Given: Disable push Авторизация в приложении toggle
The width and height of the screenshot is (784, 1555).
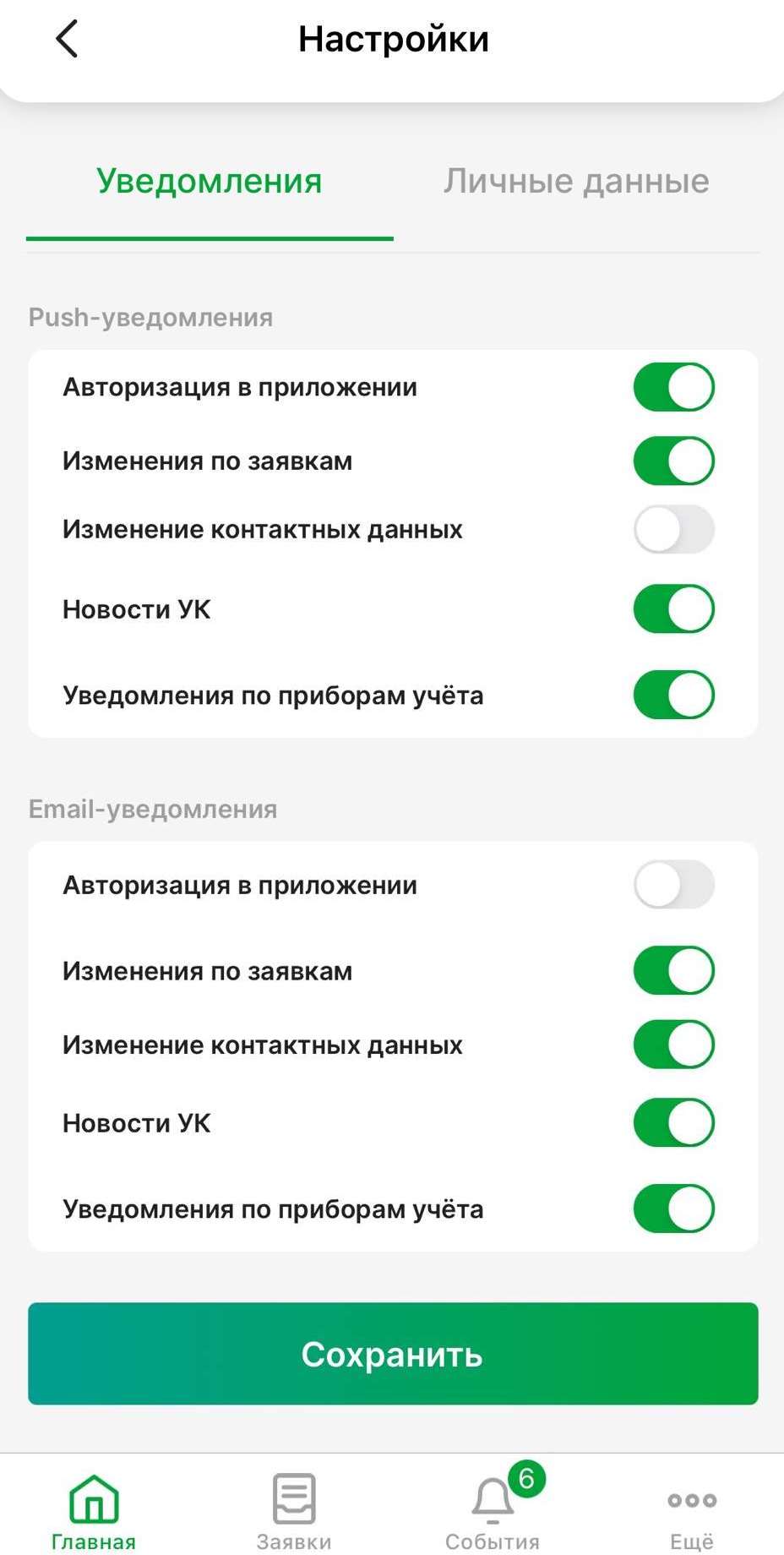Looking at the screenshot, I should click(674, 387).
